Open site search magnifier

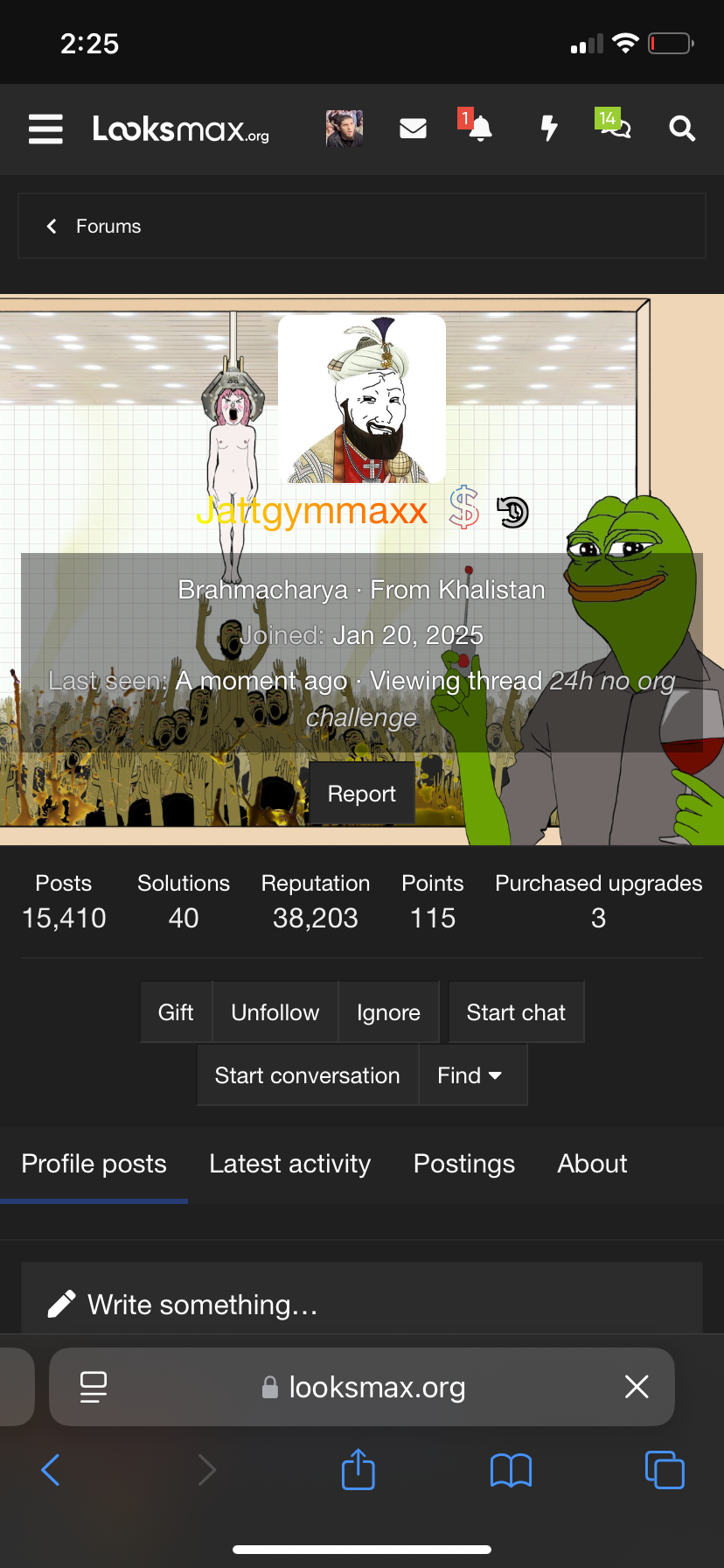coord(682,129)
